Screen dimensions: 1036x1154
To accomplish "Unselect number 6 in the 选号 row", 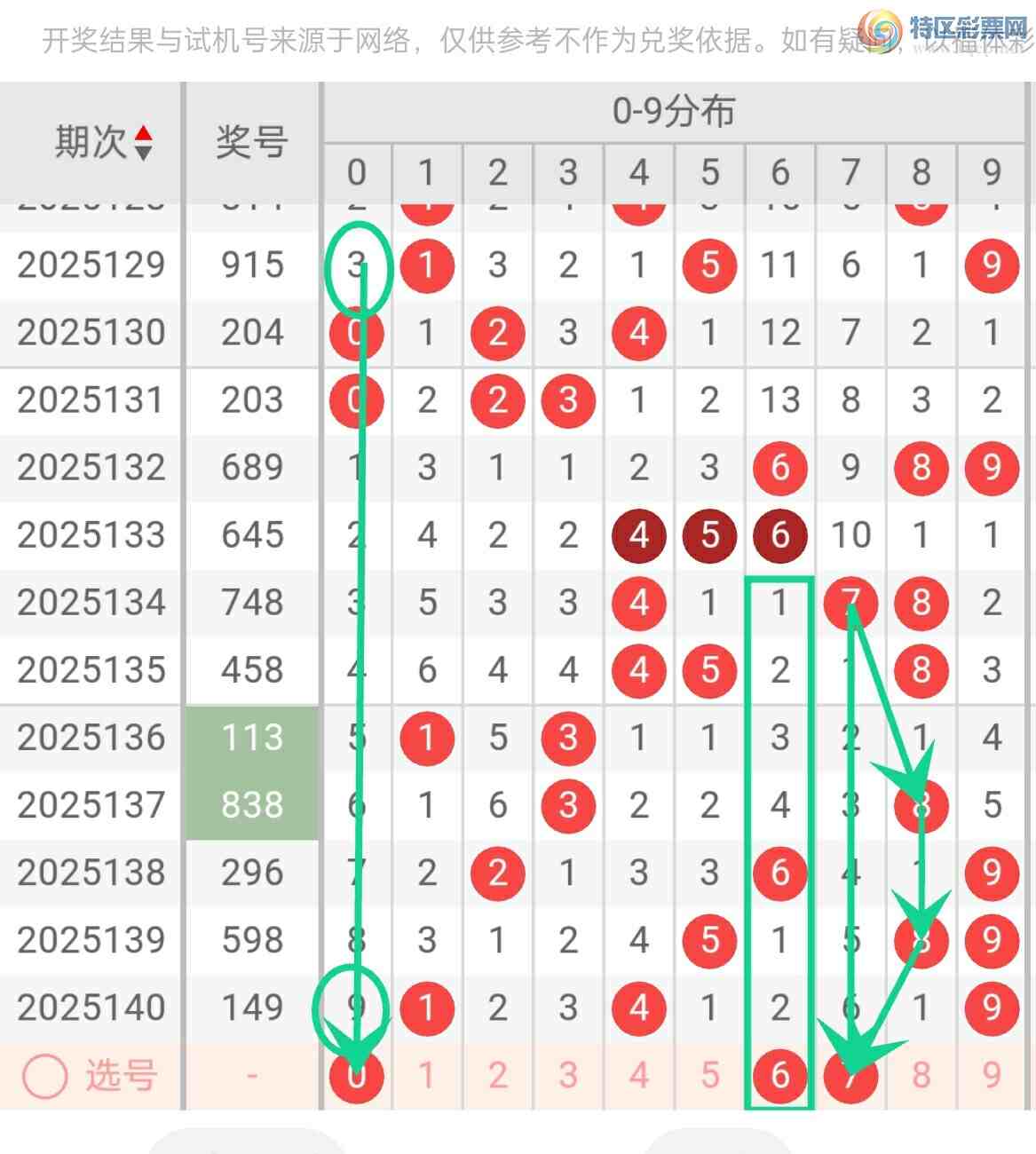I will coord(779,1076).
